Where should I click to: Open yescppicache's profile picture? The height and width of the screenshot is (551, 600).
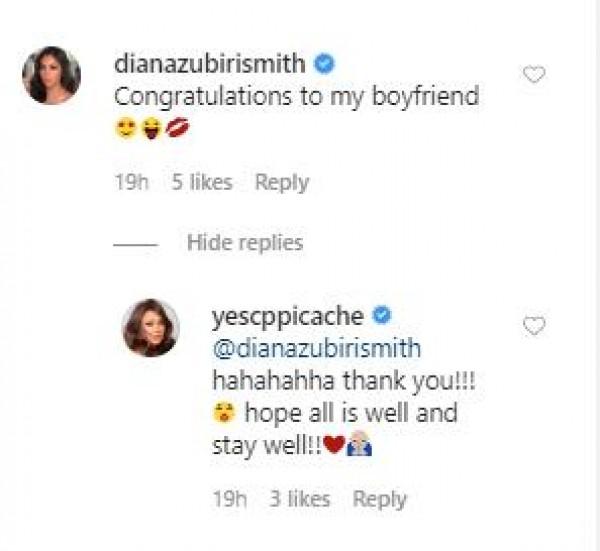[151, 327]
